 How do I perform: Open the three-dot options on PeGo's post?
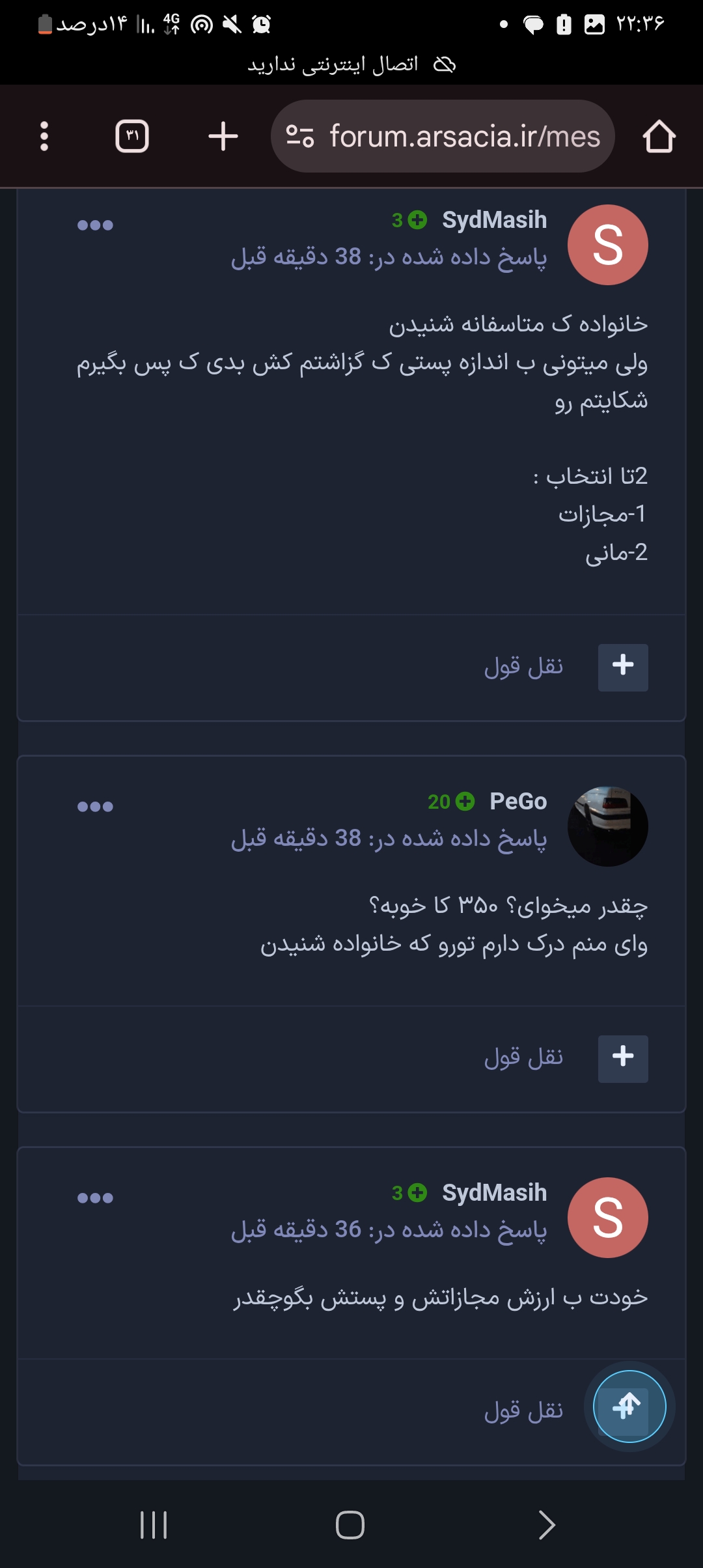(95, 805)
